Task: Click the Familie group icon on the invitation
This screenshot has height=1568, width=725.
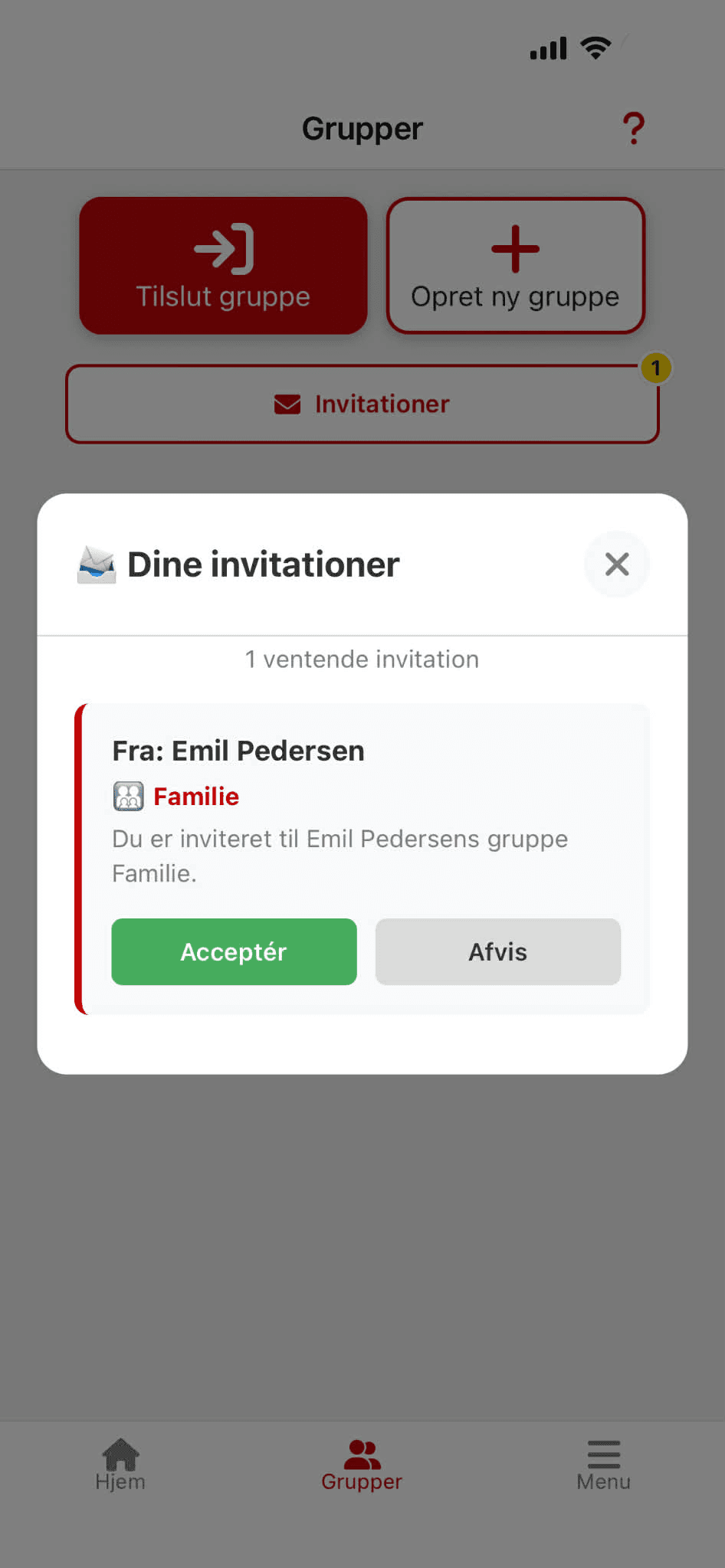Action: pos(128,796)
